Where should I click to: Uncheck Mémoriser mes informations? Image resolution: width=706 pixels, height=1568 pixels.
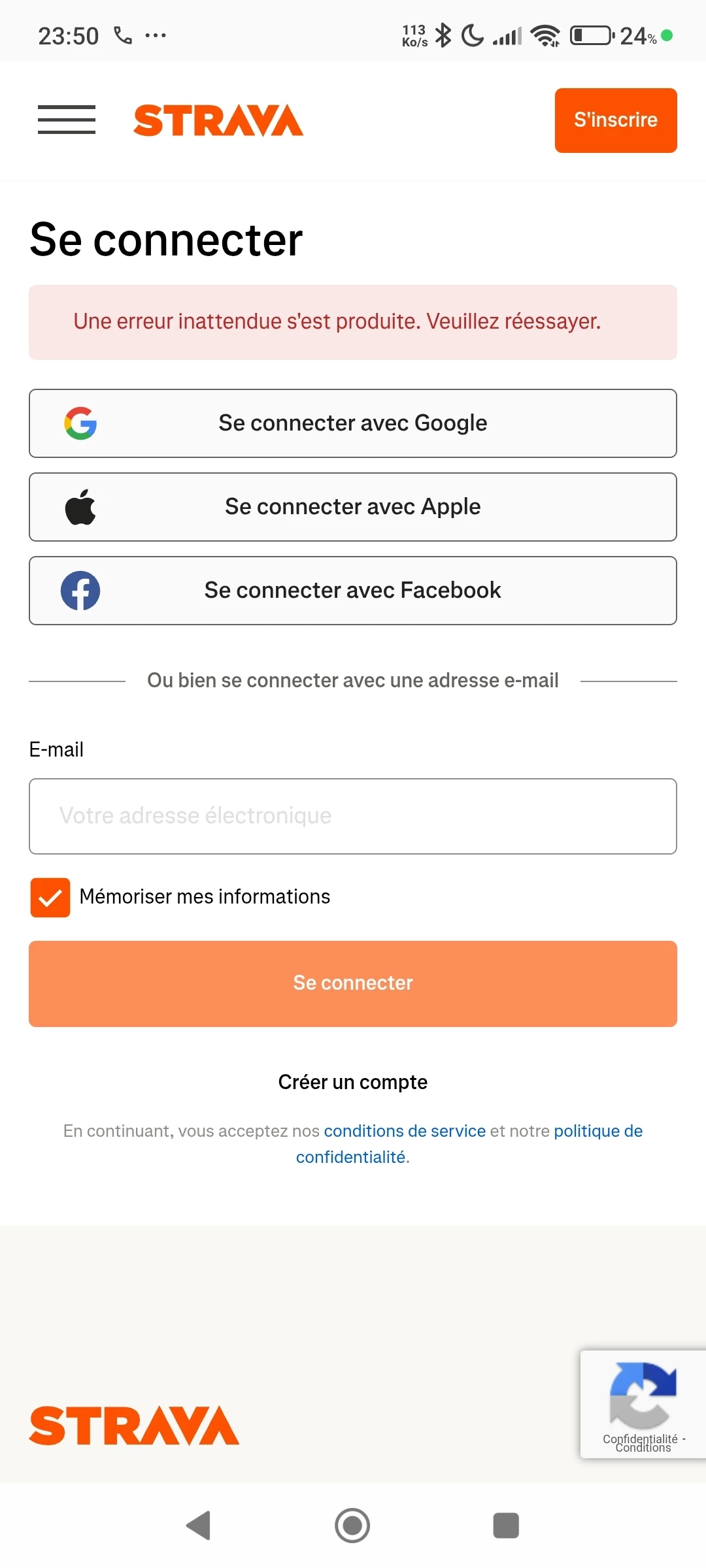50,898
